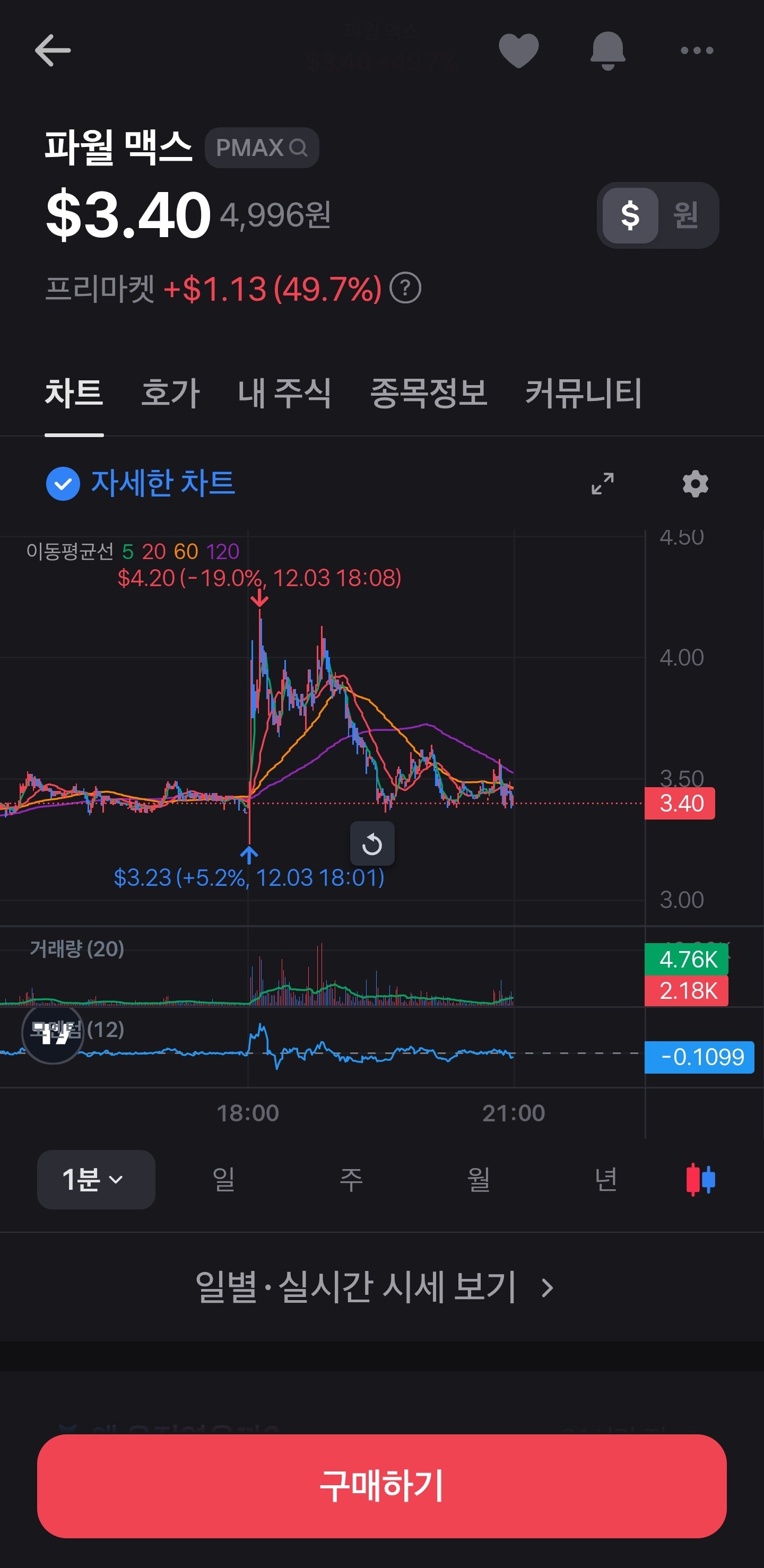
Task: Select the 주 chart period
Action: point(351,1179)
